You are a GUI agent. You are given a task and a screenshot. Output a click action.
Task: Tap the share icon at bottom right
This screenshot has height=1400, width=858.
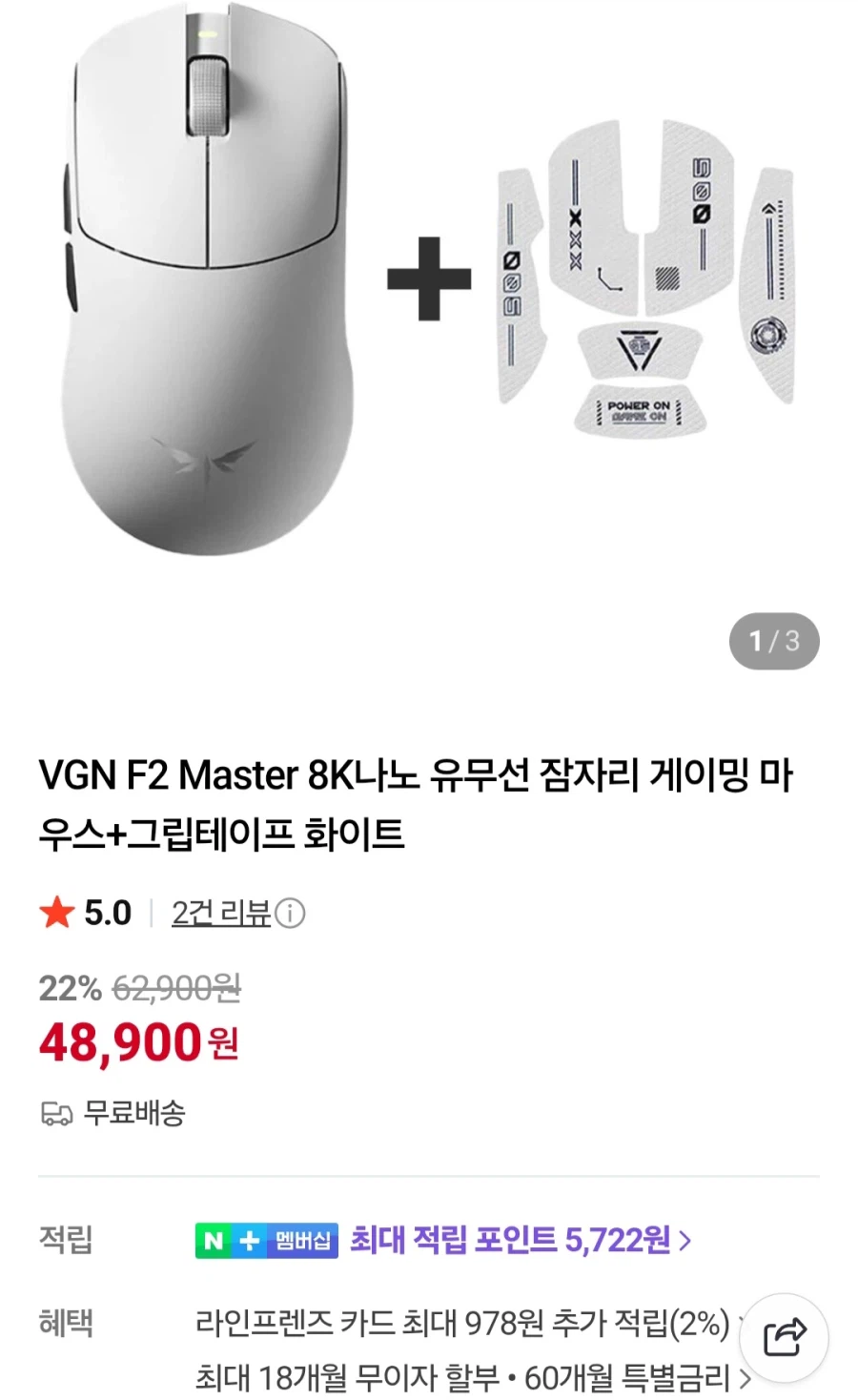pyautogui.click(x=782, y=1339)
